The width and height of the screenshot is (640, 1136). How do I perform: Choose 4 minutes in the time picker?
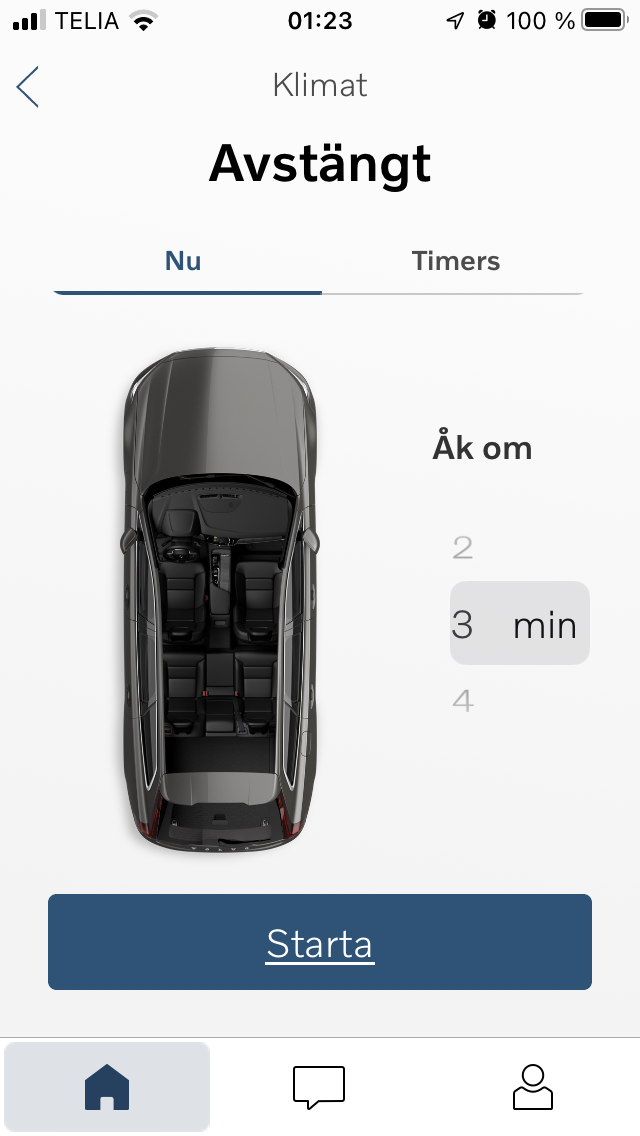tap(462, 701)
